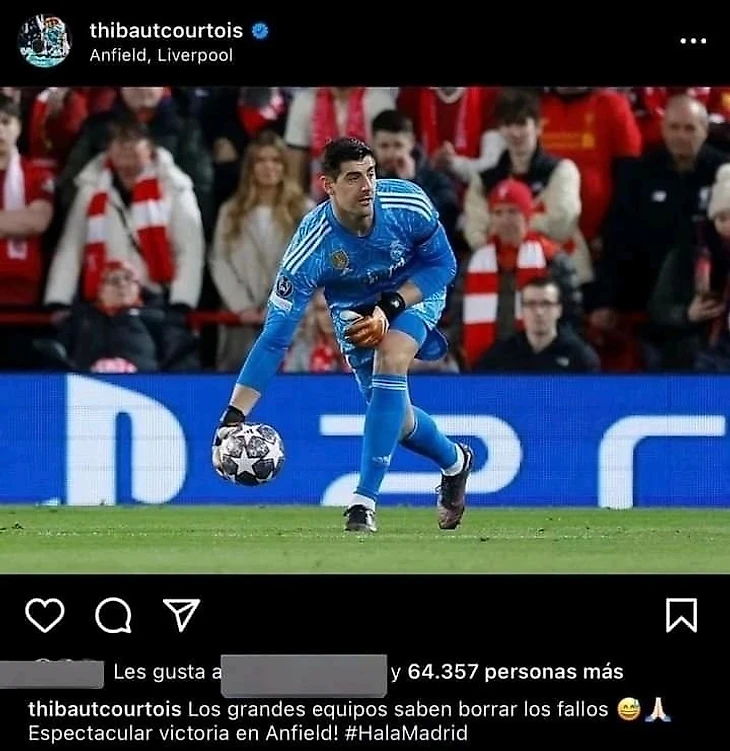Open the comments on this post
730x751 pixels.
click(x=113, y=615)
